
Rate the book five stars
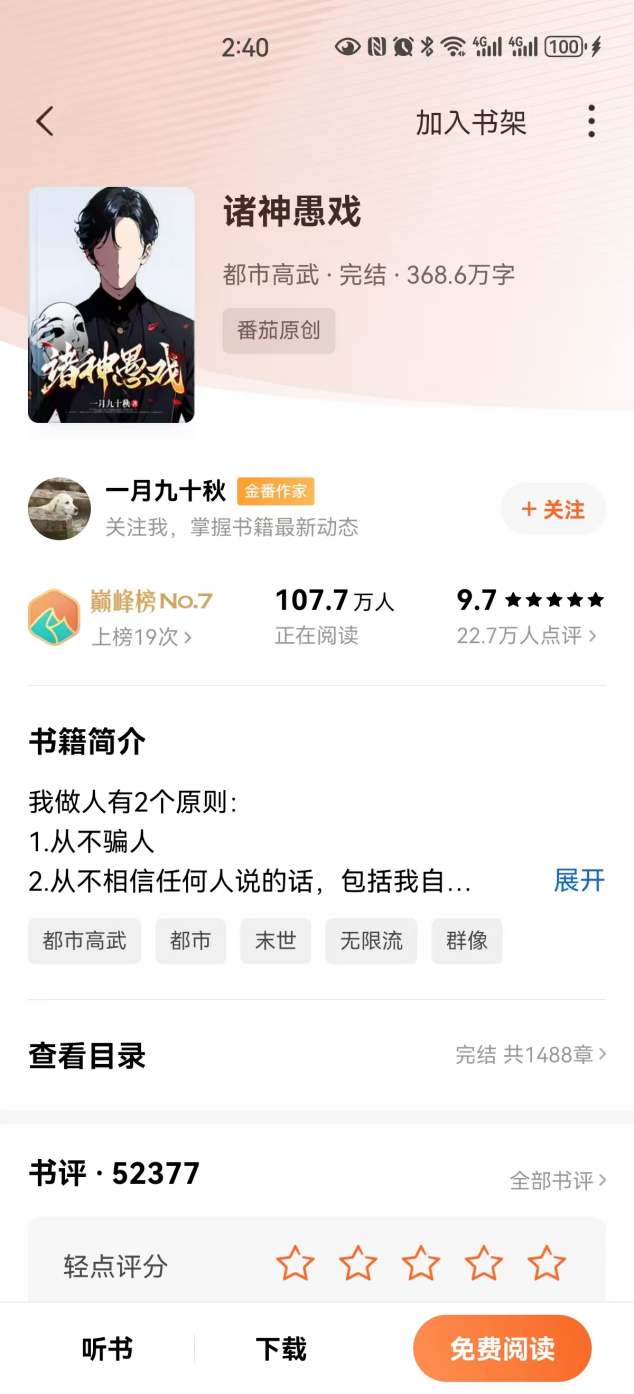click(546, 1264)
